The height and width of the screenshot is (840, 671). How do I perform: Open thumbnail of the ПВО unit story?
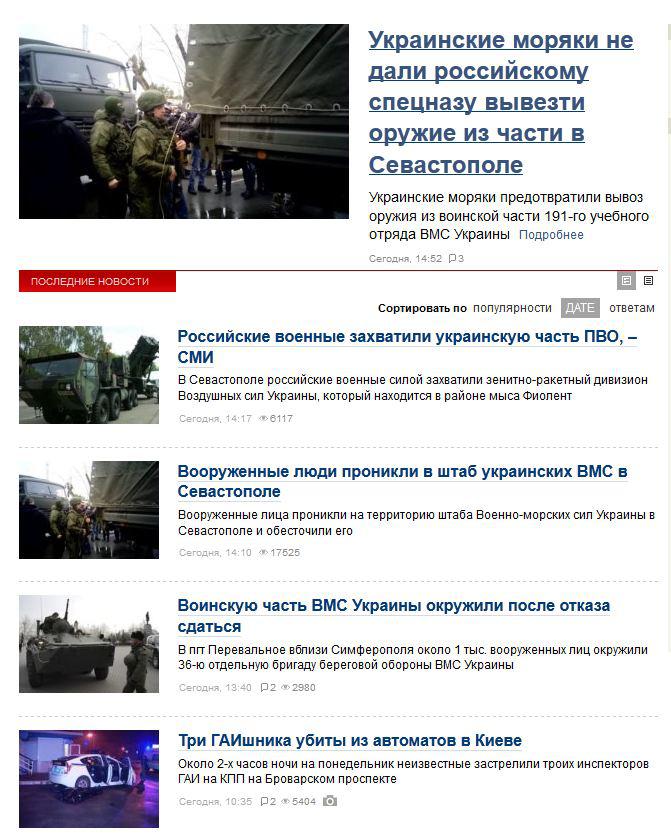point(88,375)
